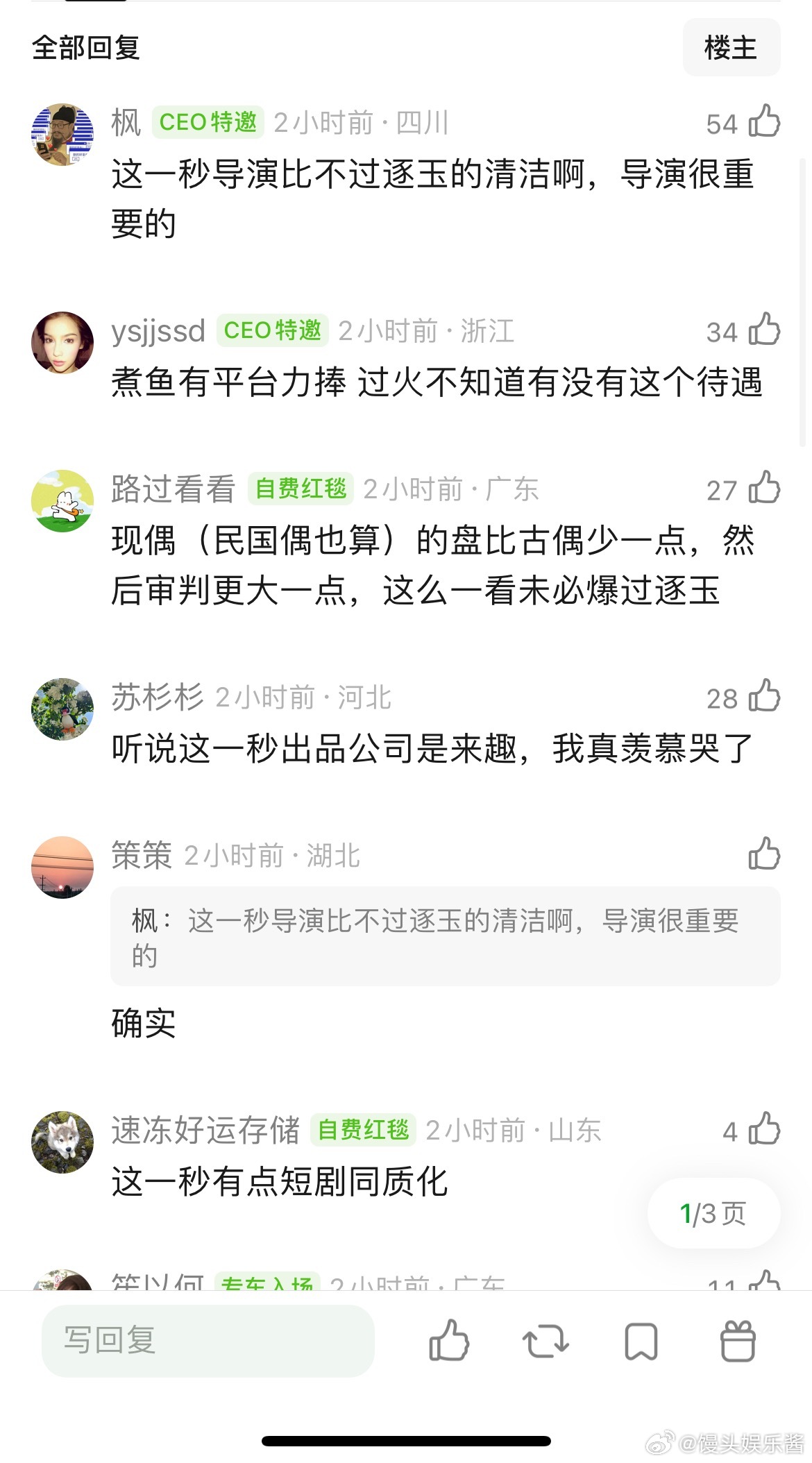Tap the thumbs-up icon in the bottom toolbar
Screen dimensions: 812x1463
(x=449, y=1341)
